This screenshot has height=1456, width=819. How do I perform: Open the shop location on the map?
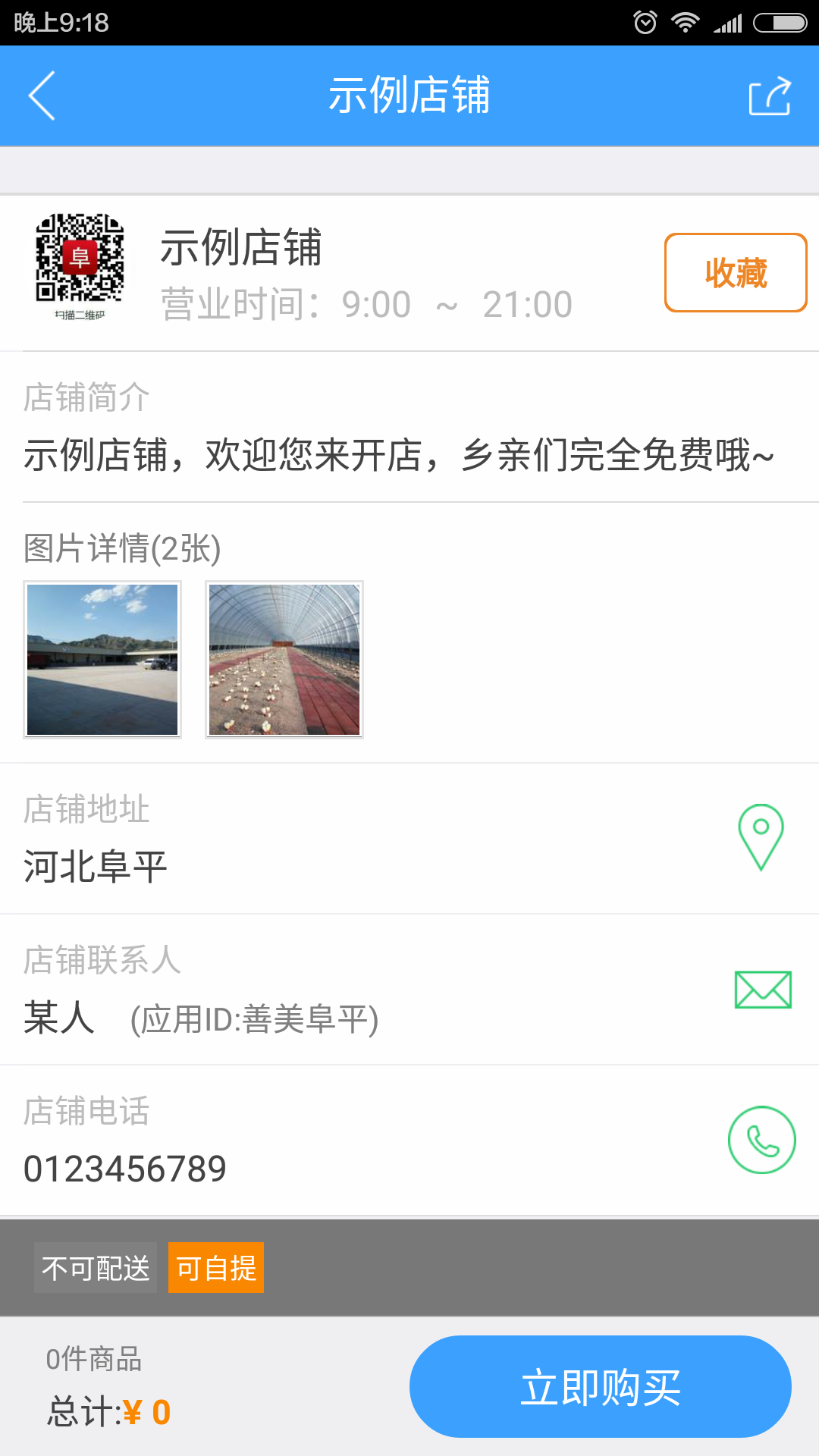click(x=761, y=837)
